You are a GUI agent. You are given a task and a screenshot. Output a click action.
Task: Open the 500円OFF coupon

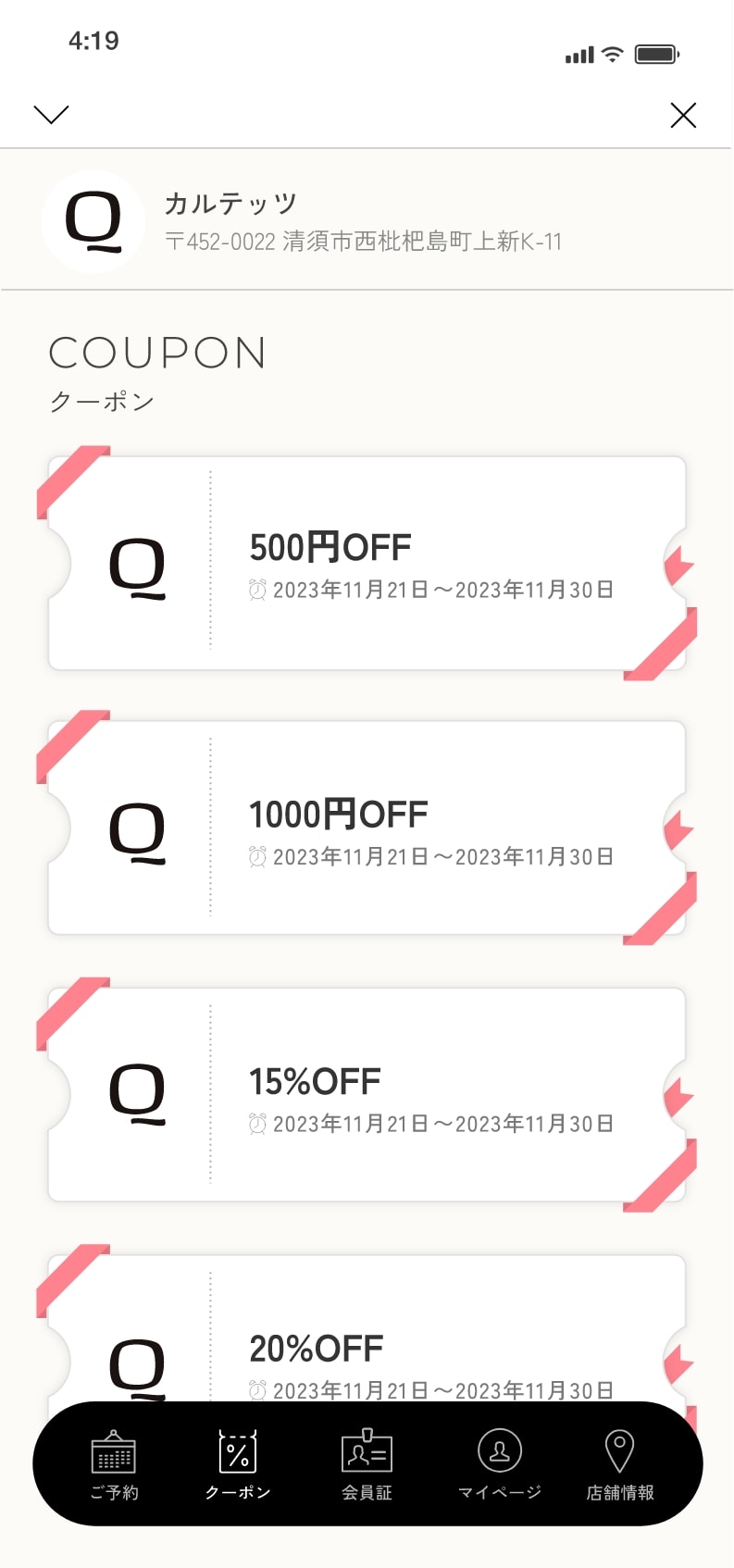(x=367, y=563)
